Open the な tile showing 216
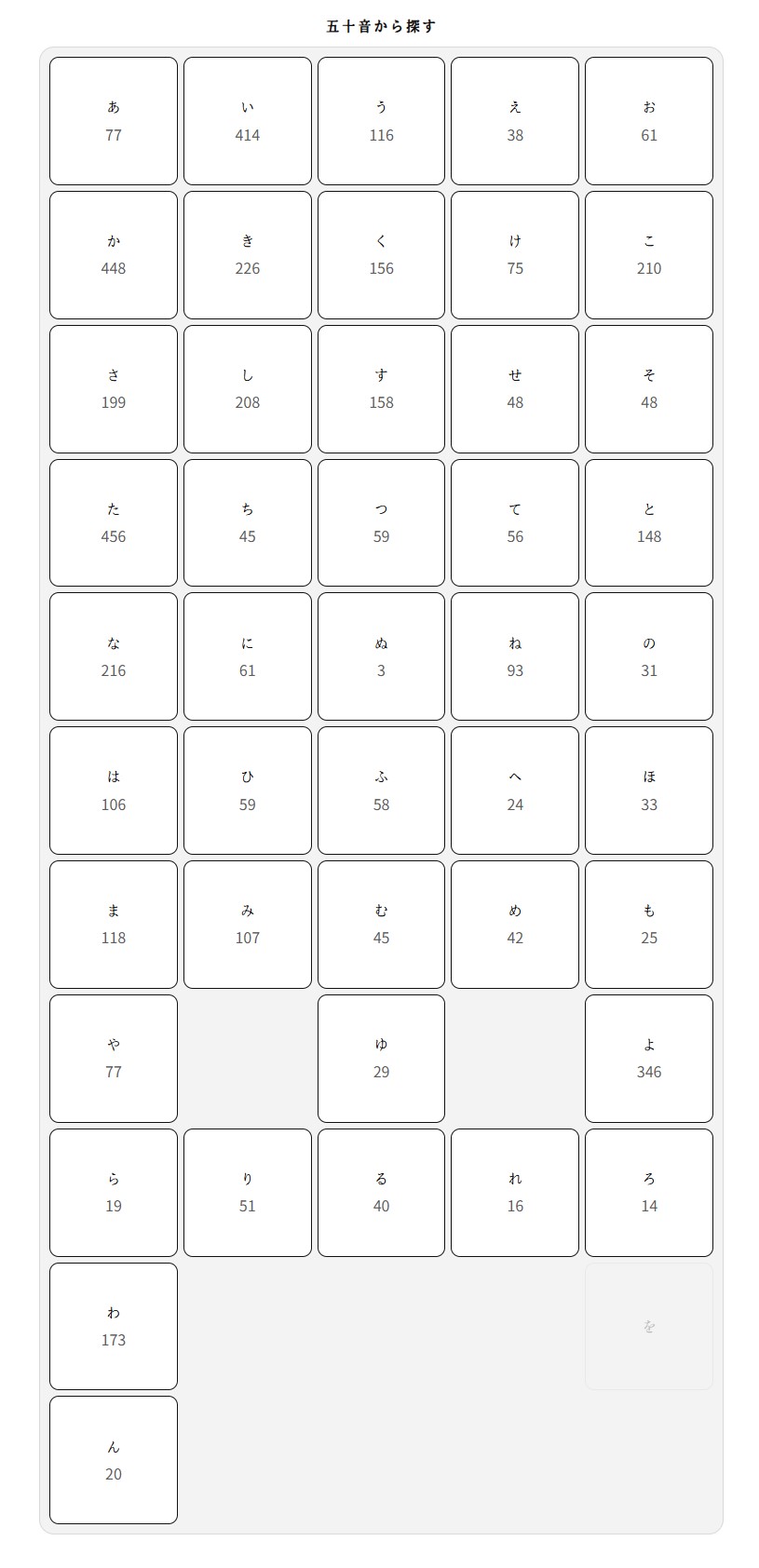Screen dimensions: 759x1568 point(114,656)
